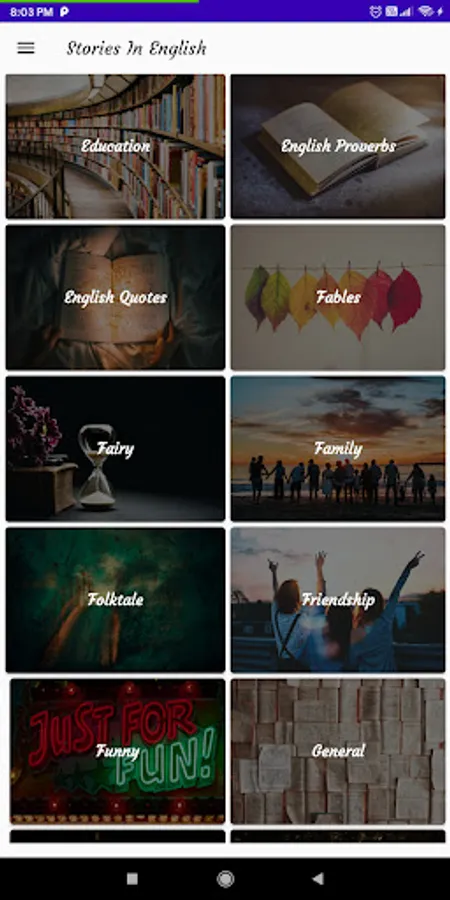
Task: Open the Education category
Action: point(115,146)
